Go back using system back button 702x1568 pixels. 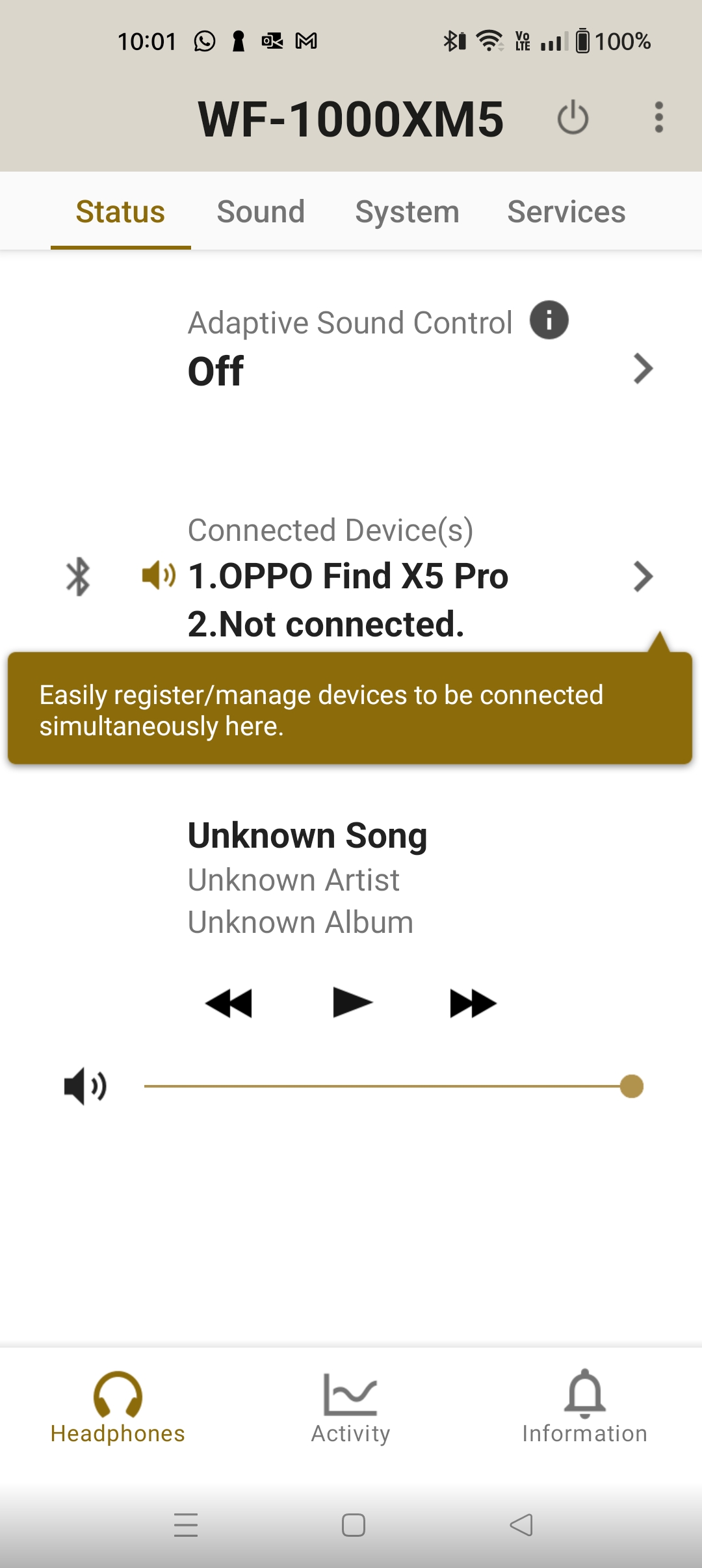[x=521, y=1525]
